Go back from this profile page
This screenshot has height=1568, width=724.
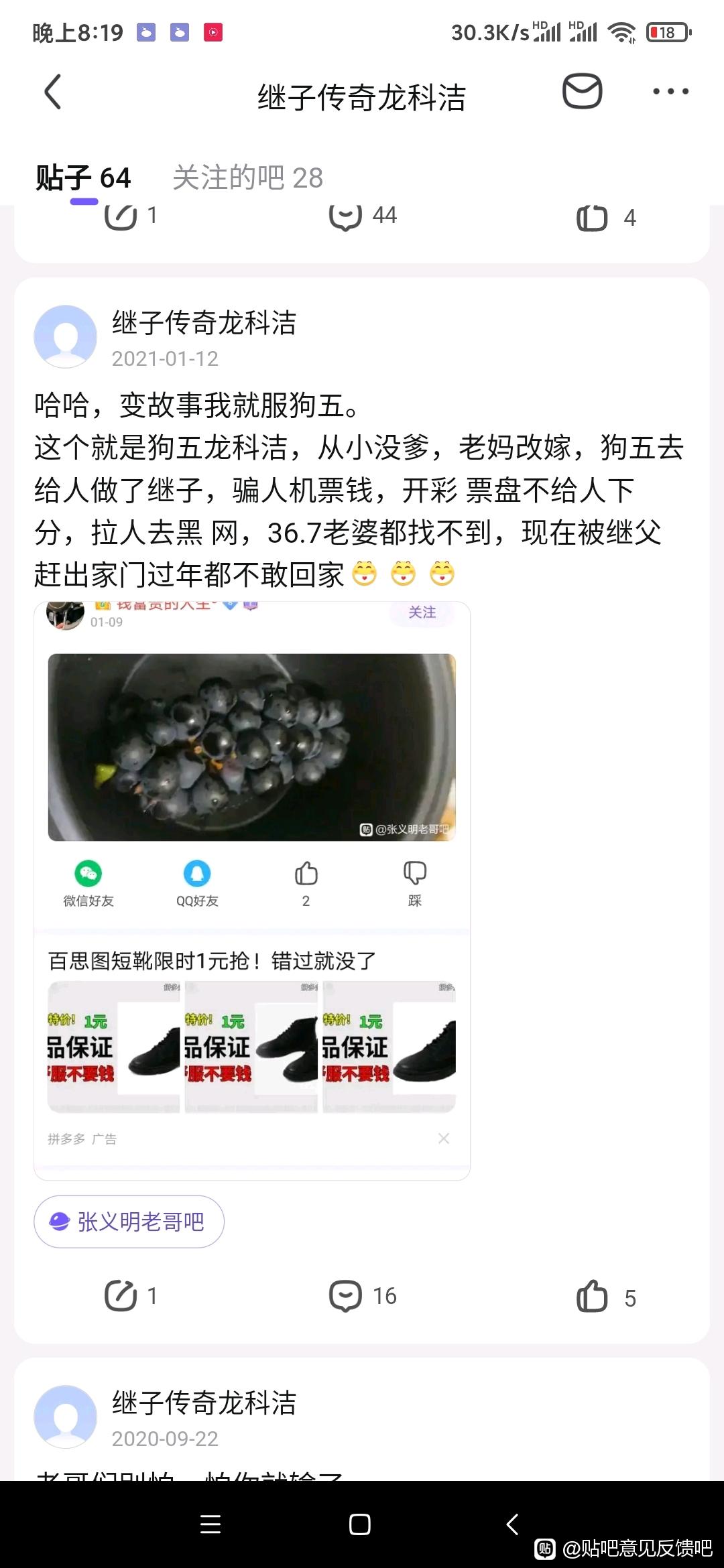52,92
